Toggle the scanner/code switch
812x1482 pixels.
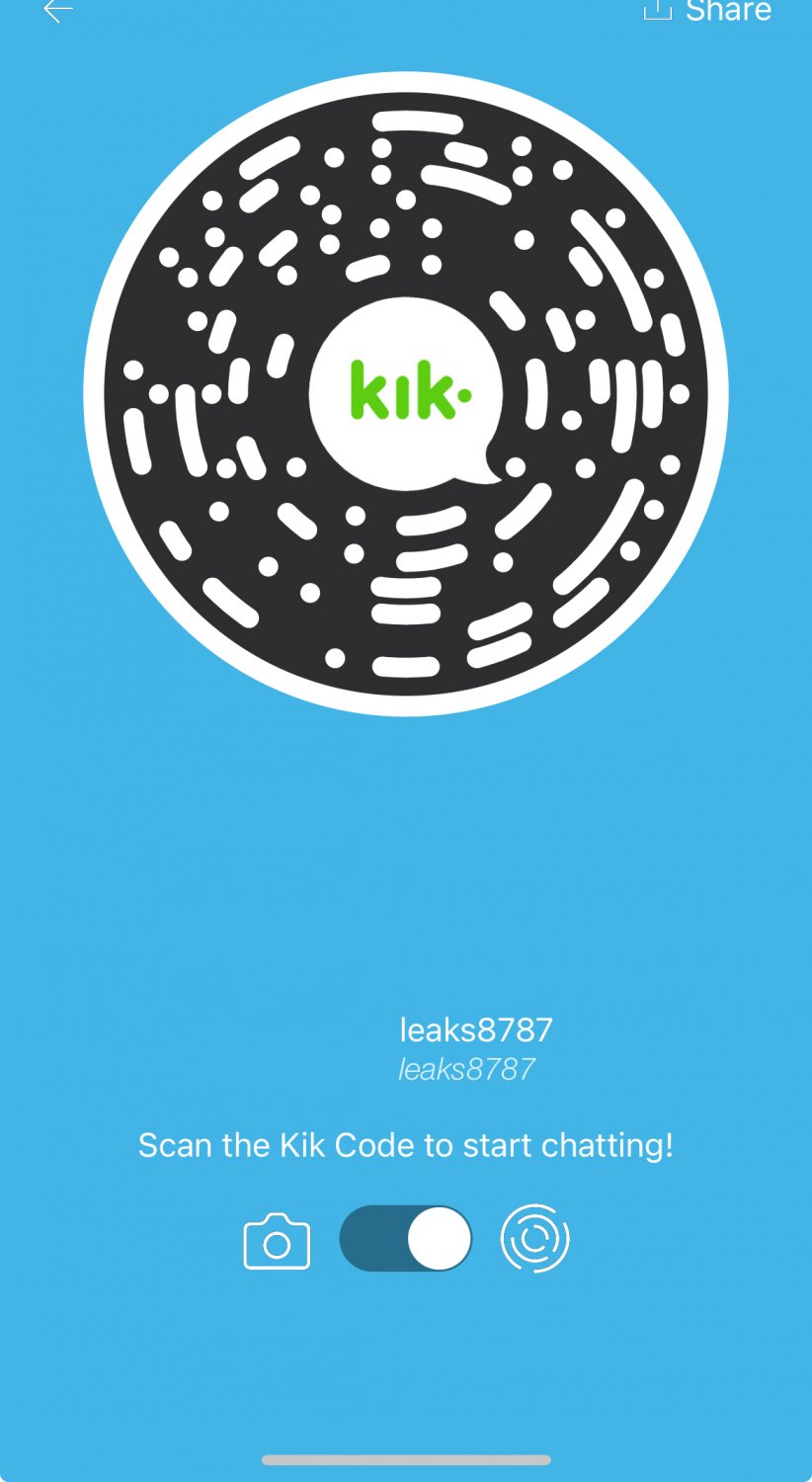tap(405, 1238)
